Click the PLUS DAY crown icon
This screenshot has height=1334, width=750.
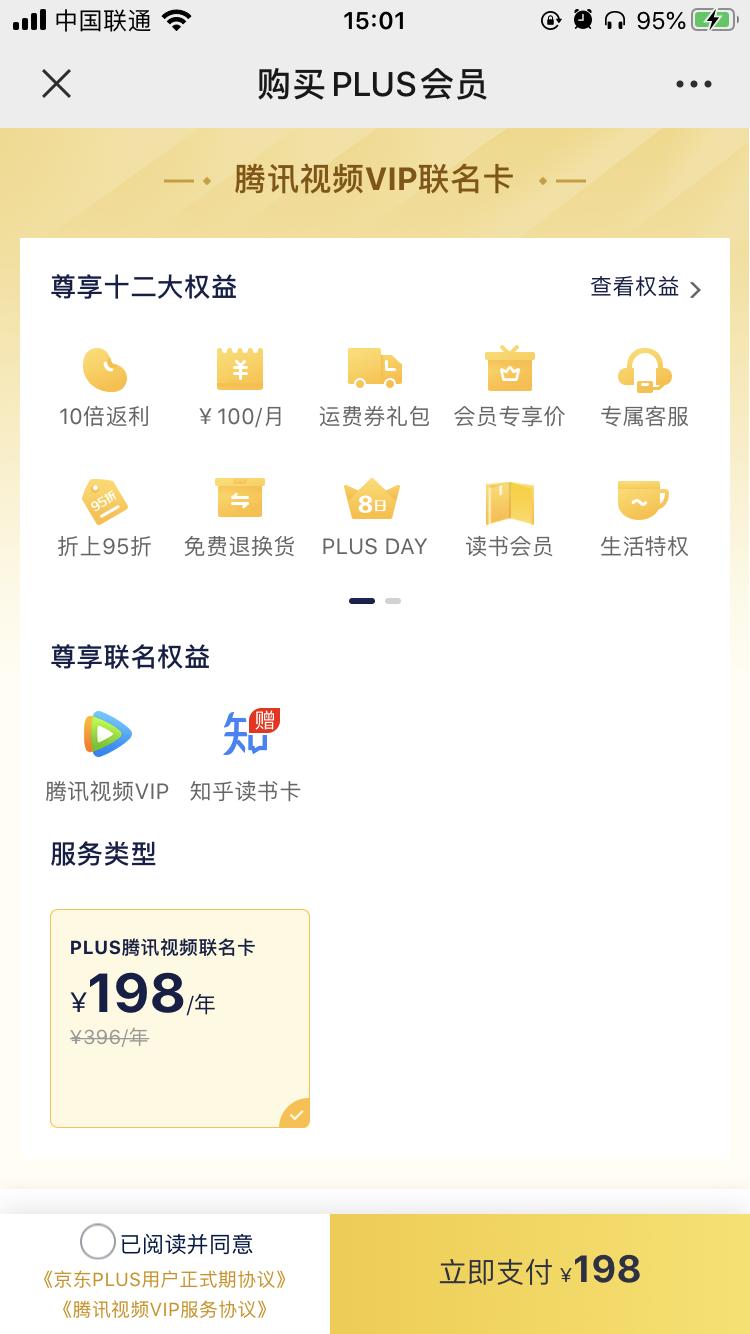375,497
